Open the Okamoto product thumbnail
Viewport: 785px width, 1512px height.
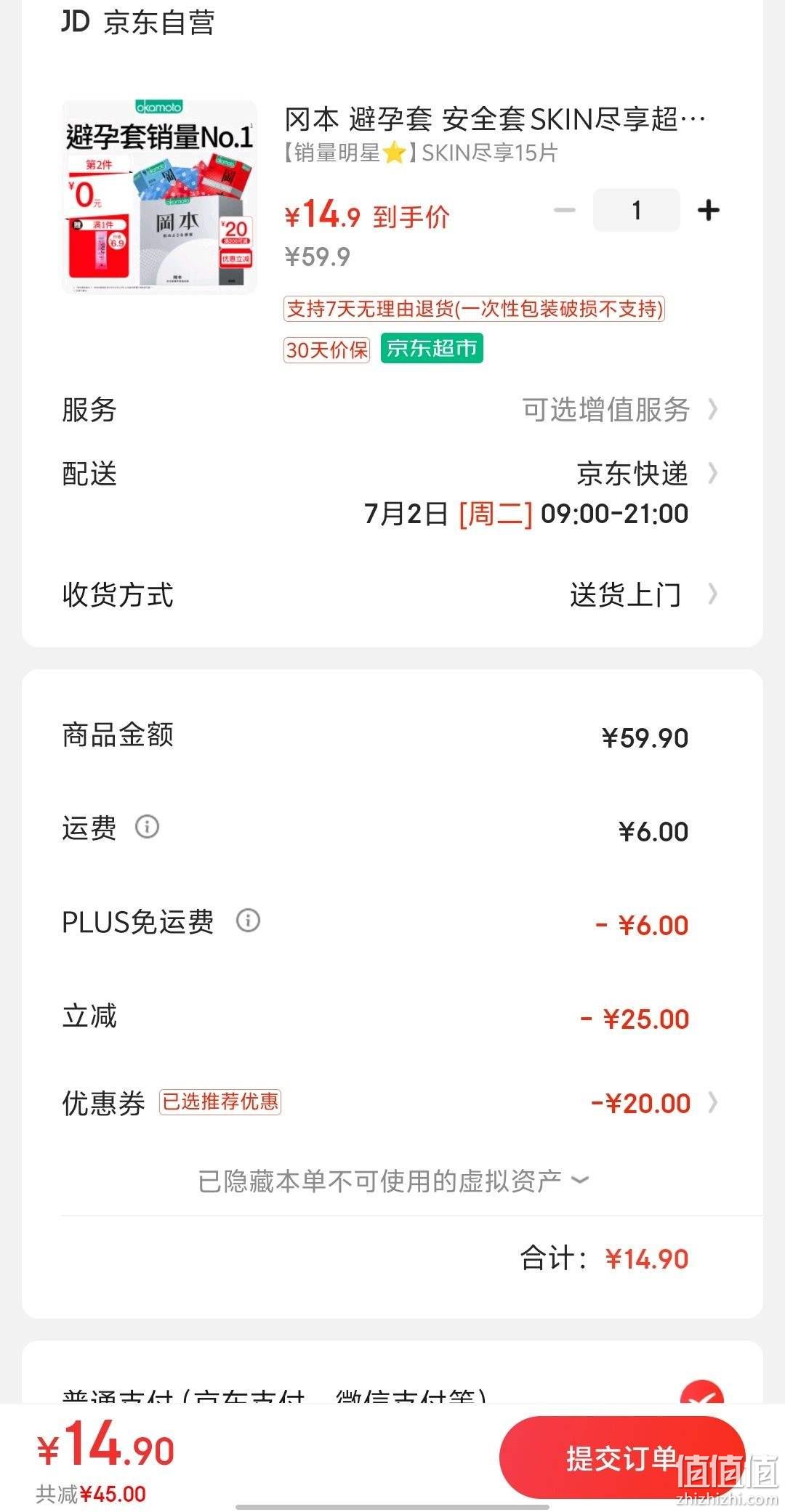pyautogui.click(x=160, y=197)
